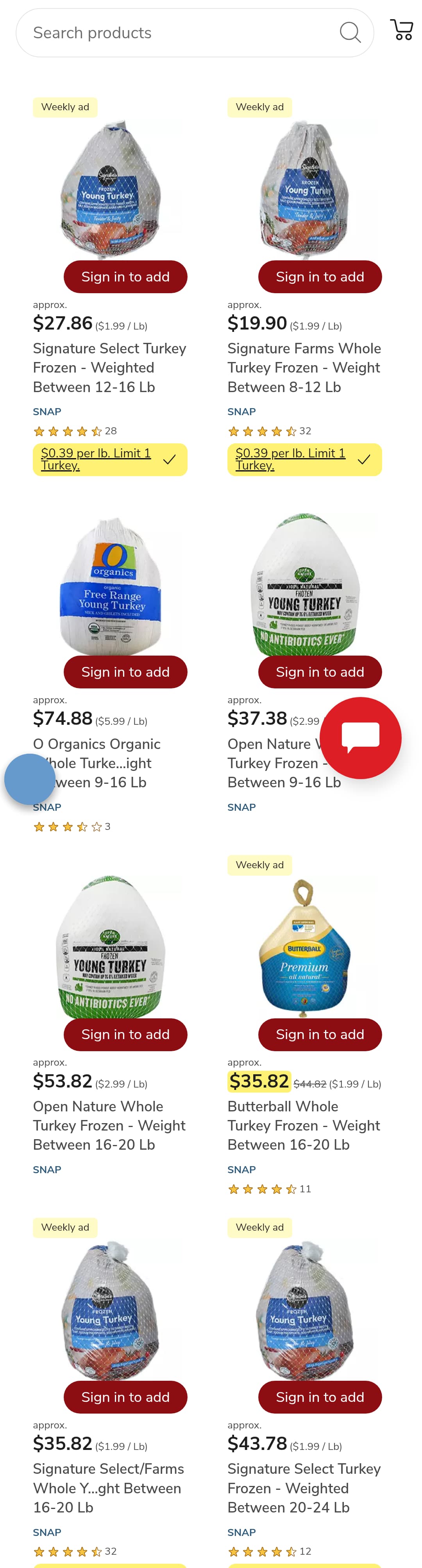The width and height of the screenshot is (422, 1568).
Task: Sign in to add Signature Select 12-16 Lb turkey
Action: pos(125,277)
